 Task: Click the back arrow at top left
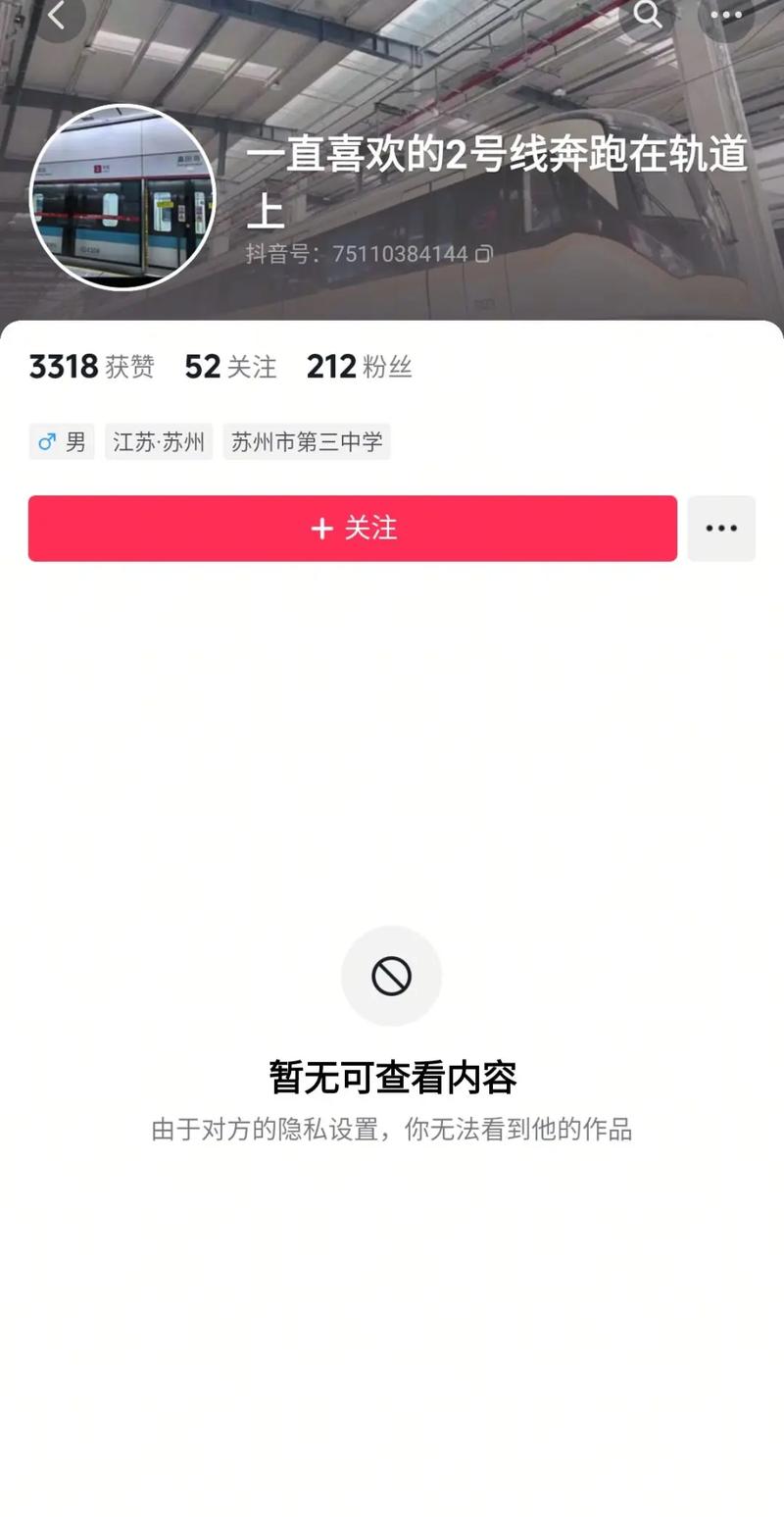coord(57,17)
